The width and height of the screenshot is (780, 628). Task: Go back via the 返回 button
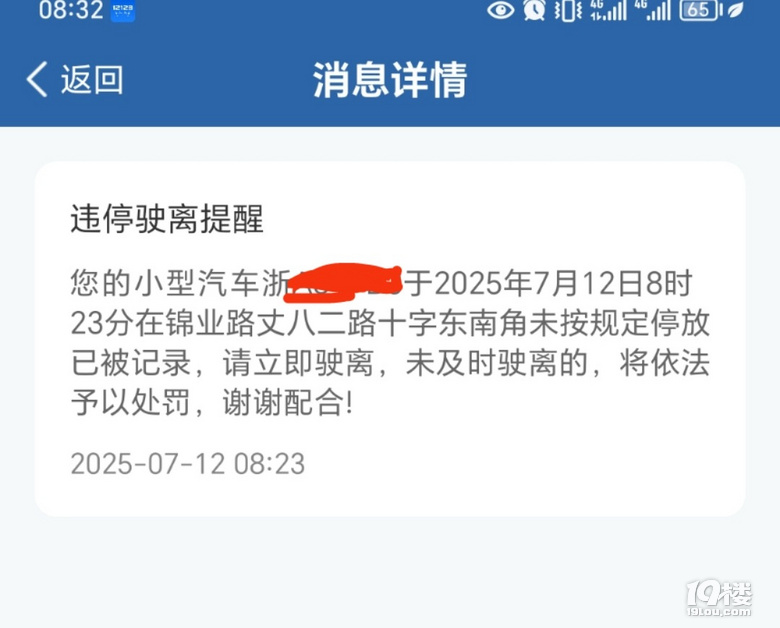[75, 80]
